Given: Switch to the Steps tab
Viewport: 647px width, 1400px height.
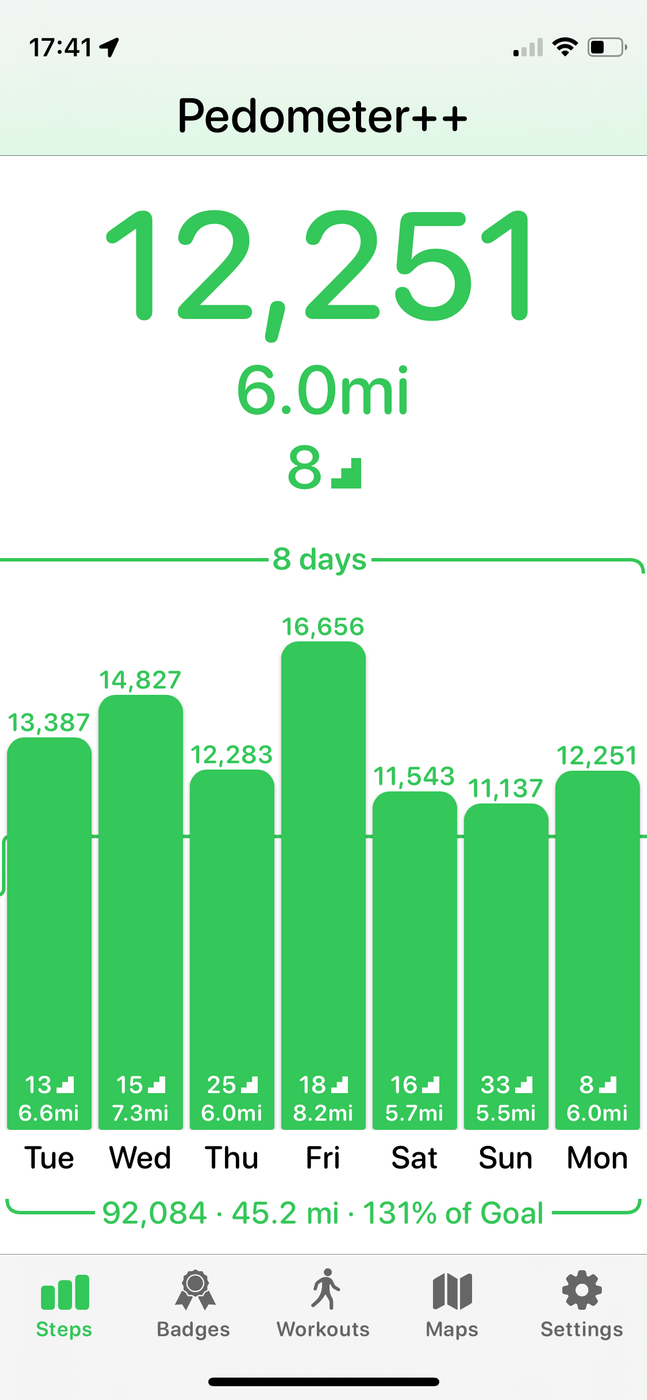Looking at the screenshot, I should coord(65,1306).
